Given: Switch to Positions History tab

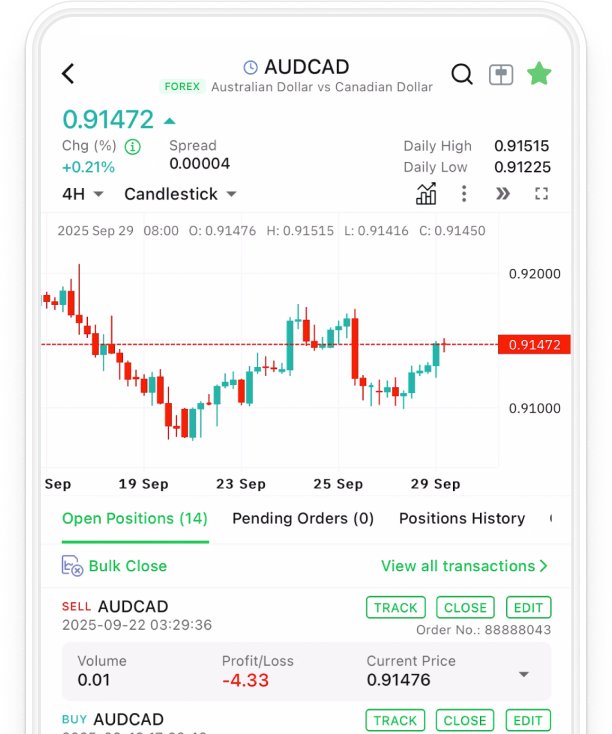Looking at the screenshot, I should 462,518.
